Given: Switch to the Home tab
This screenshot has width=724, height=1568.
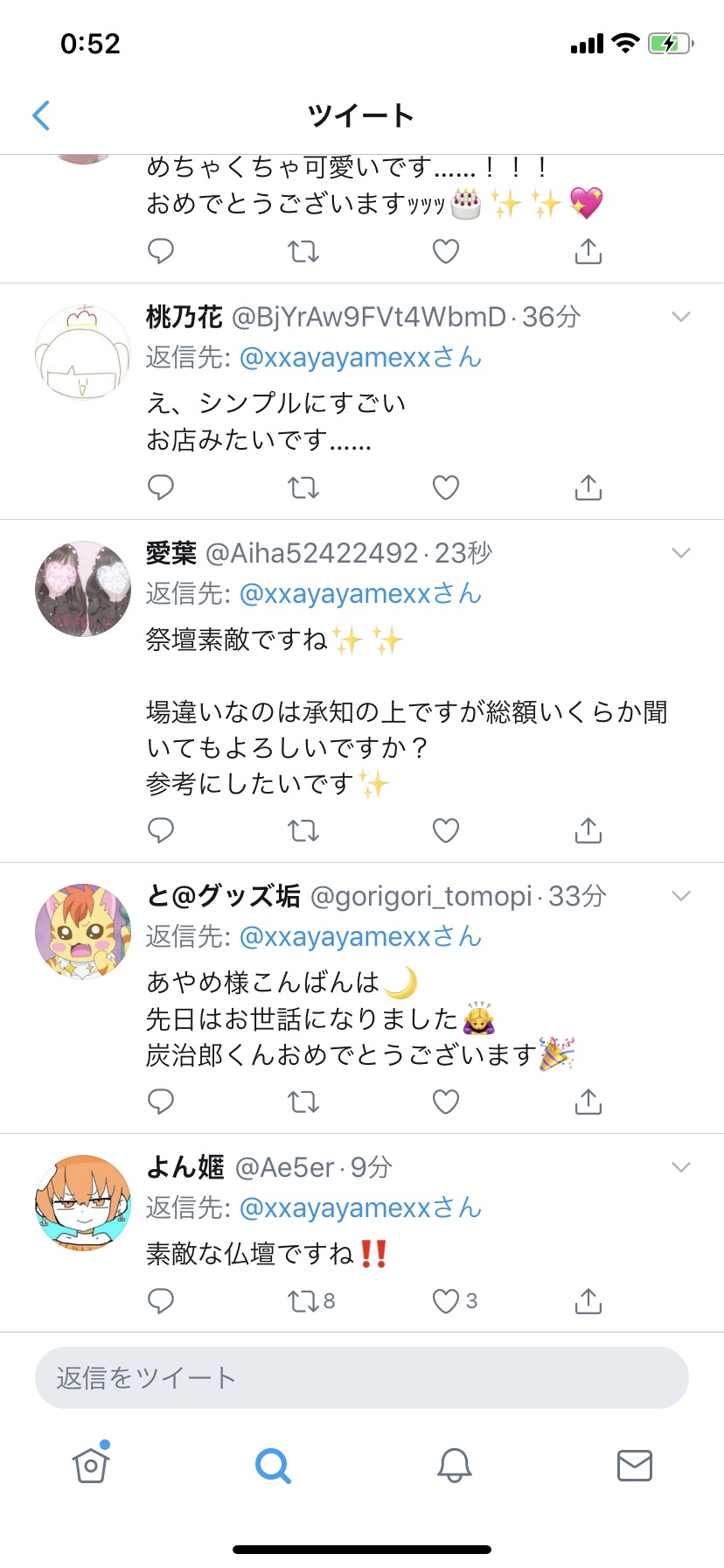Looking at the screenshot, I should tap(91, 1464).
